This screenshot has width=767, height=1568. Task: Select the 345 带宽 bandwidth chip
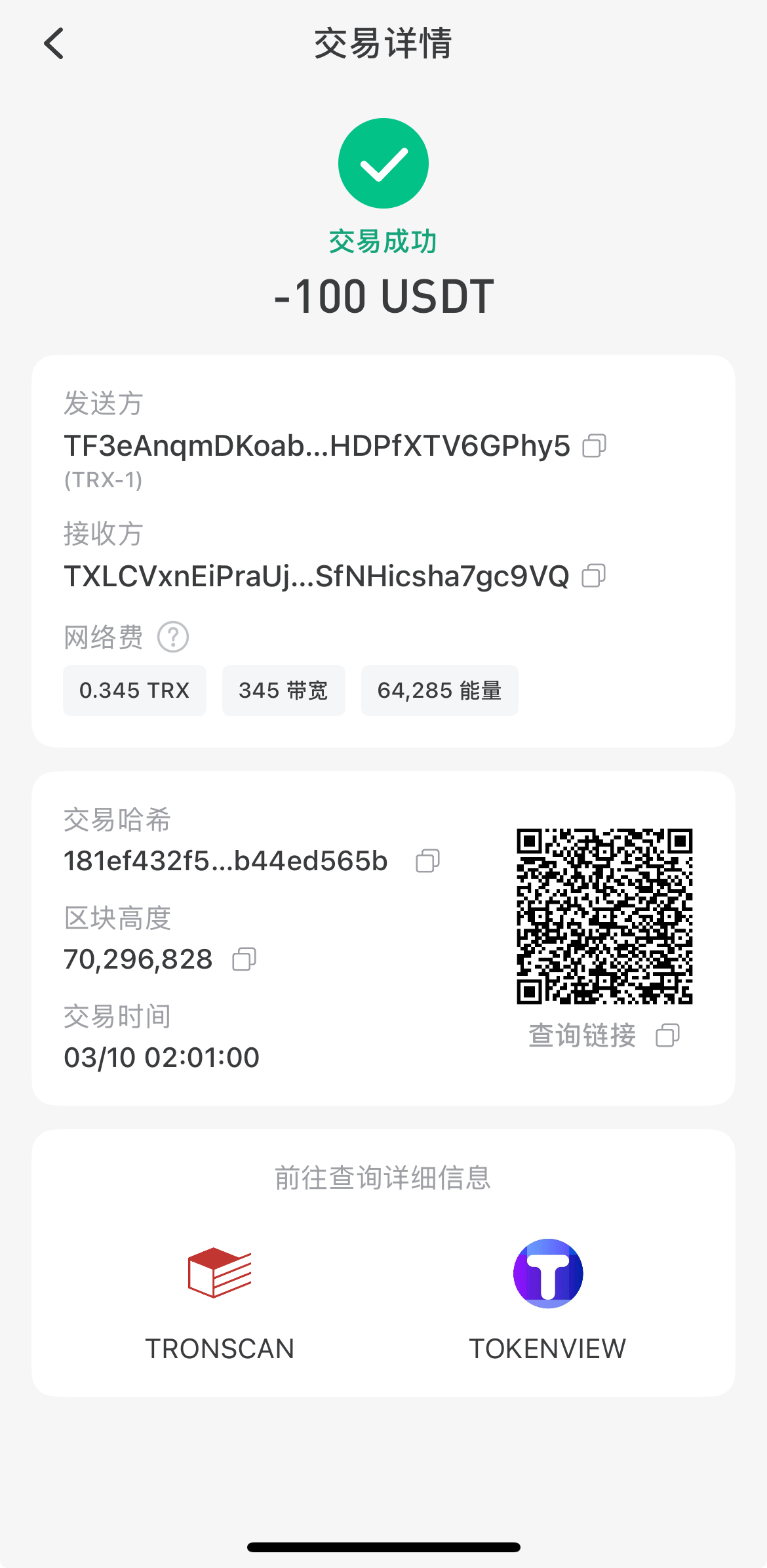pyautogui.click(x=284, y=690)
